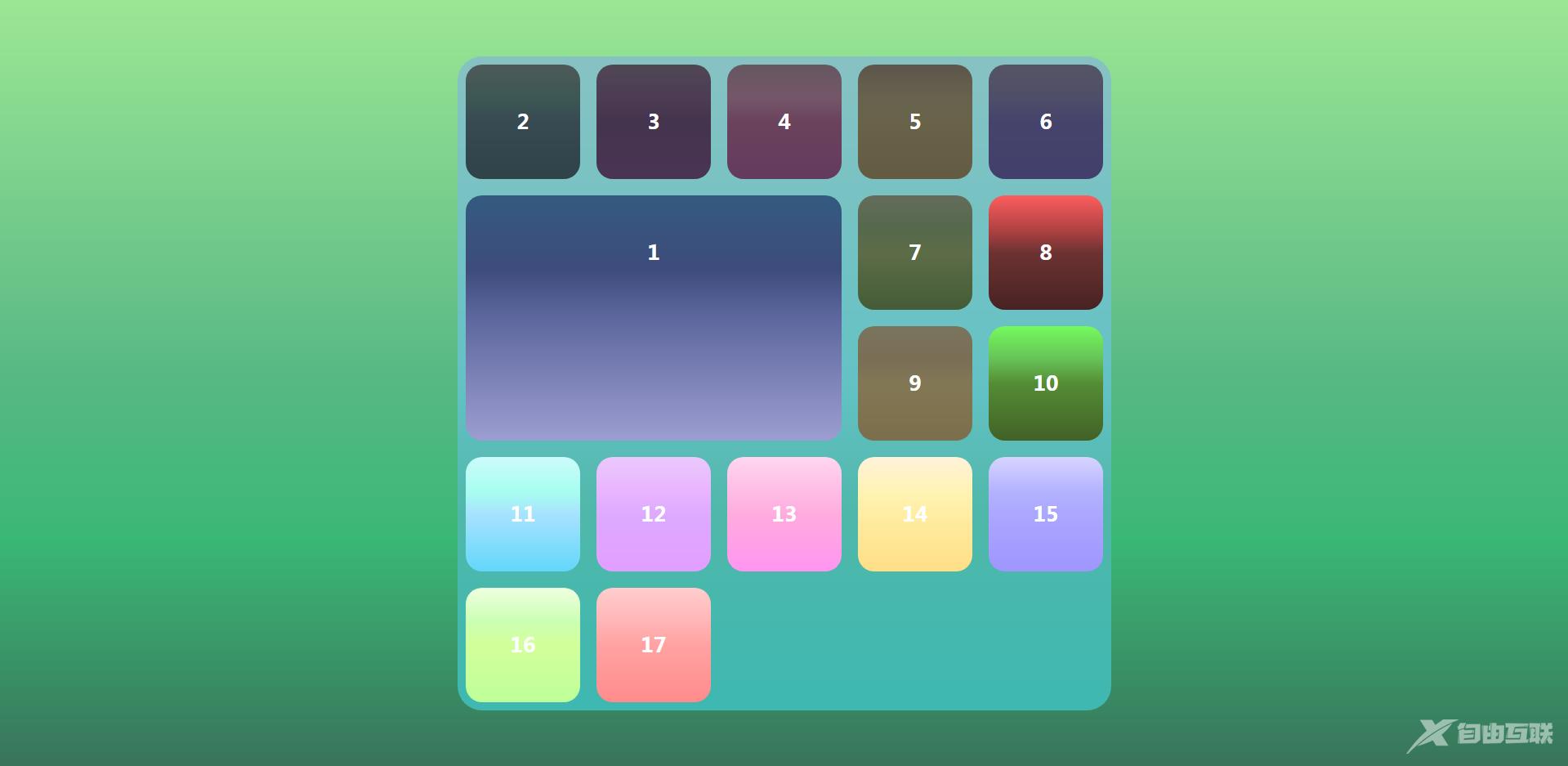Select the tile numbered 7
Viewport: 1568px width, 766px height.
[914, 252]
